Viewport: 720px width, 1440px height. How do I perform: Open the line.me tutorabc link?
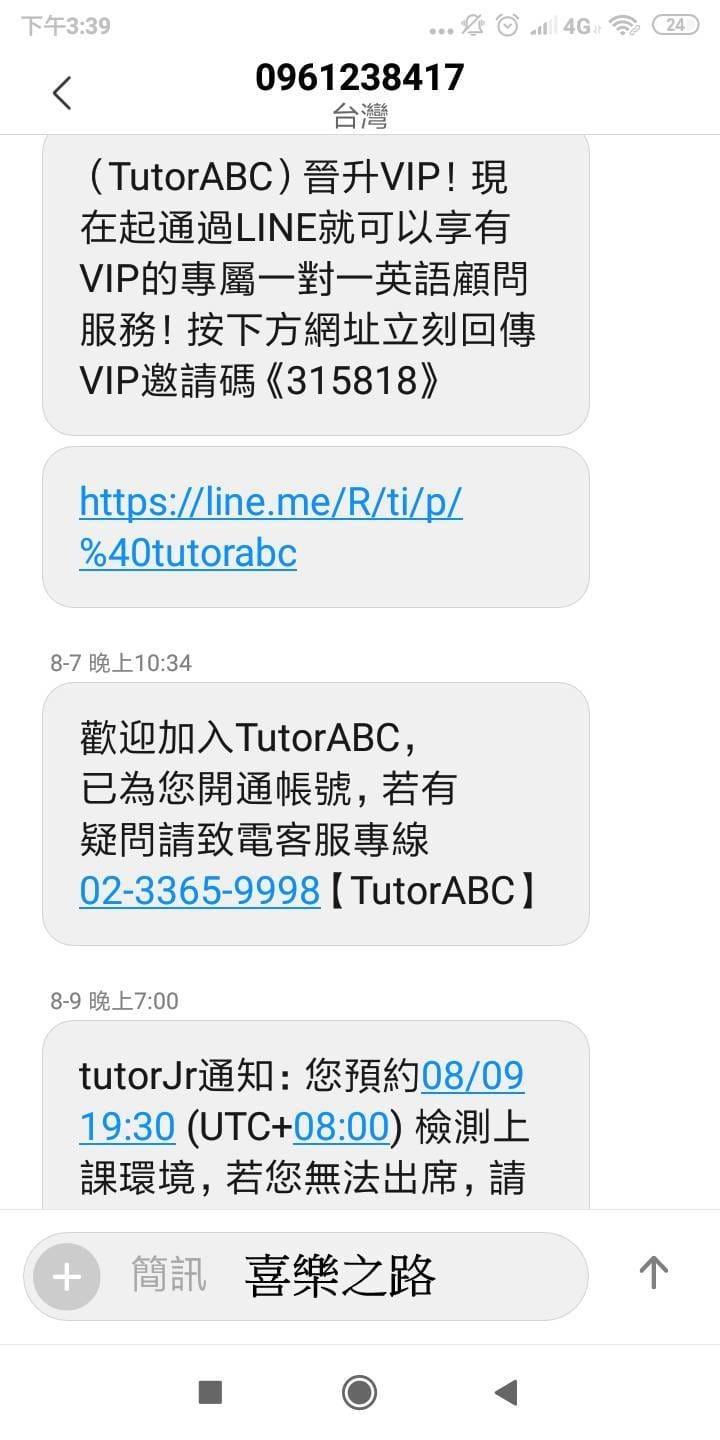[270, 527]
